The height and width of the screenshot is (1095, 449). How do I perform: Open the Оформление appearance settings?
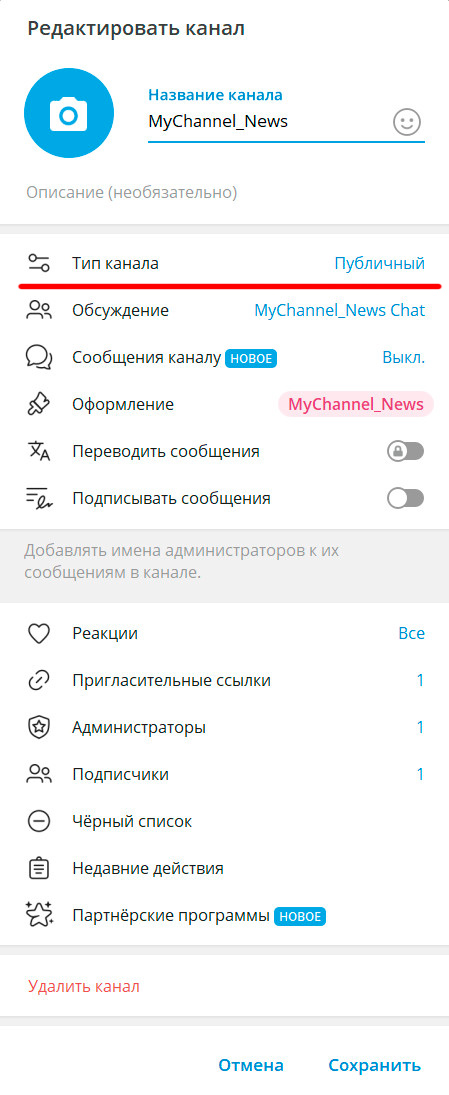(x=224, y=404)
